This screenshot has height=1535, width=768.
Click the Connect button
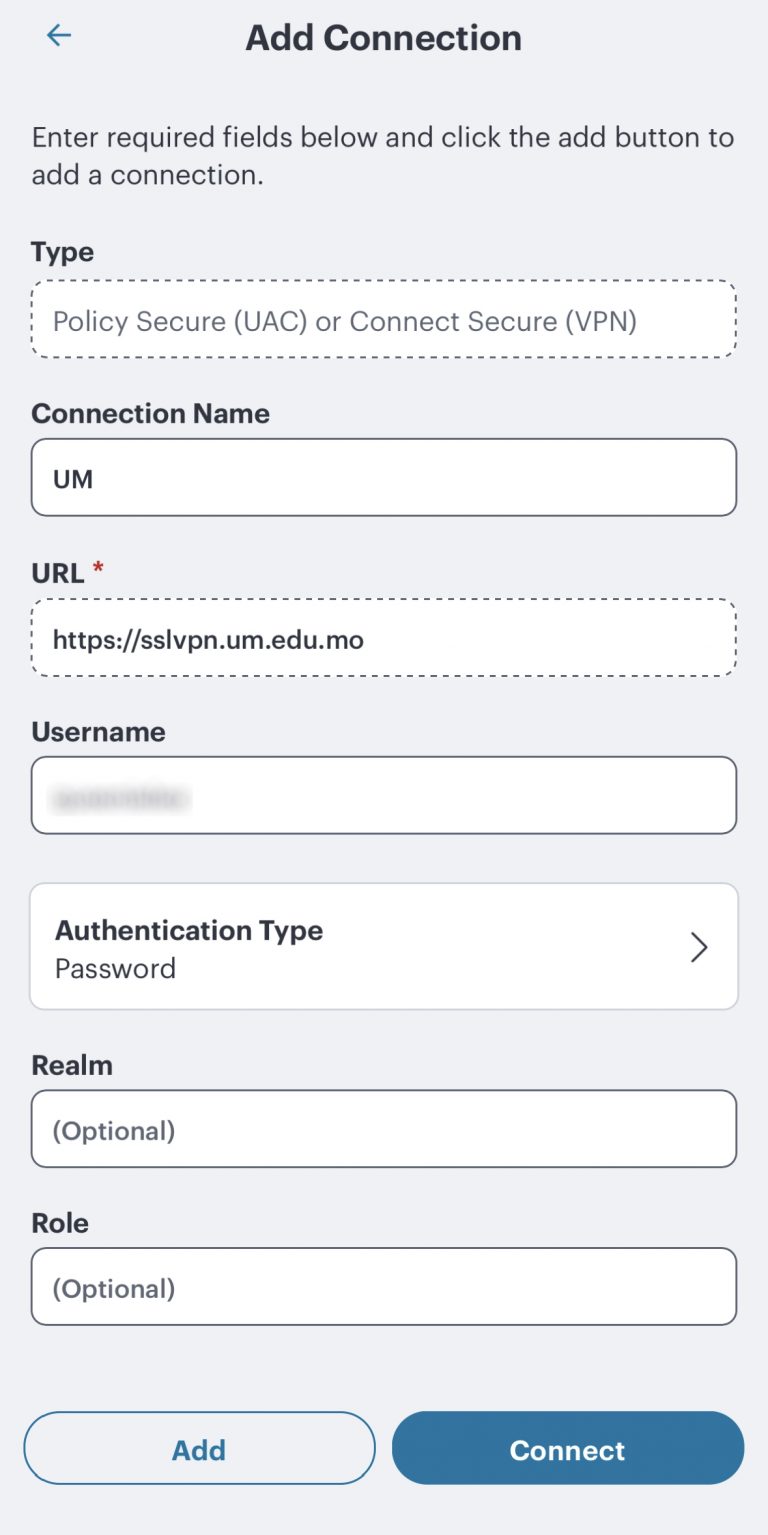tap(567, 1448)
